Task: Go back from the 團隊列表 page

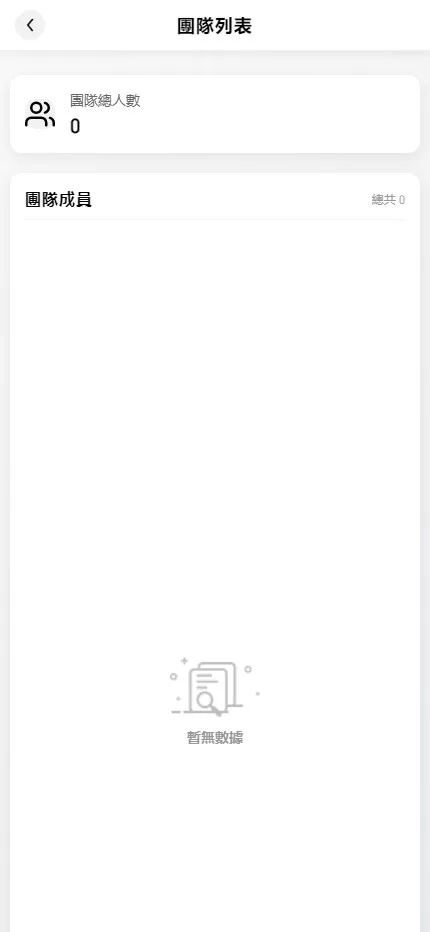Action: tap(30, 25)
